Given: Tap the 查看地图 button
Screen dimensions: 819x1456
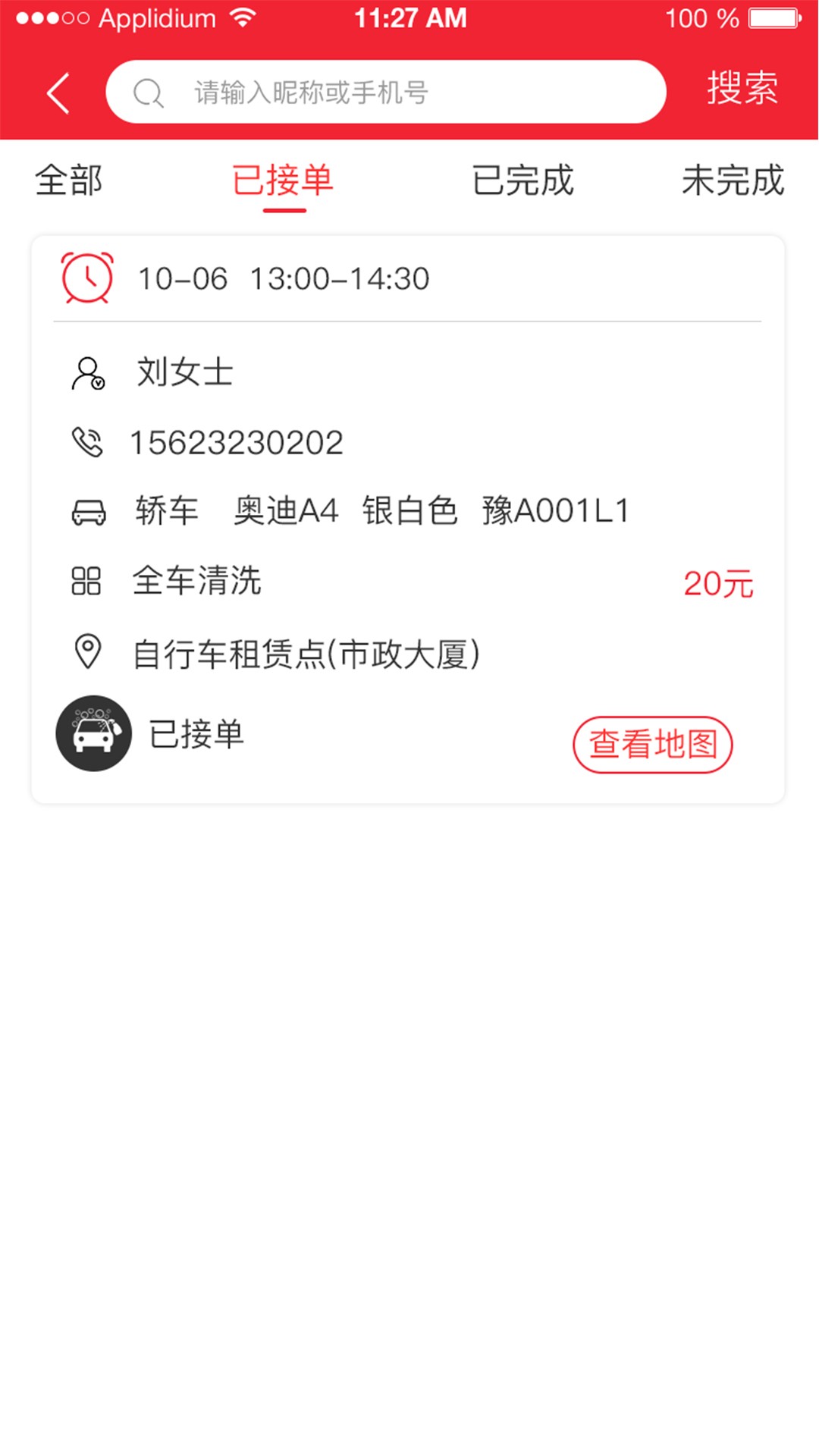Looking at the screenshot, I should (x=652, y=745).
